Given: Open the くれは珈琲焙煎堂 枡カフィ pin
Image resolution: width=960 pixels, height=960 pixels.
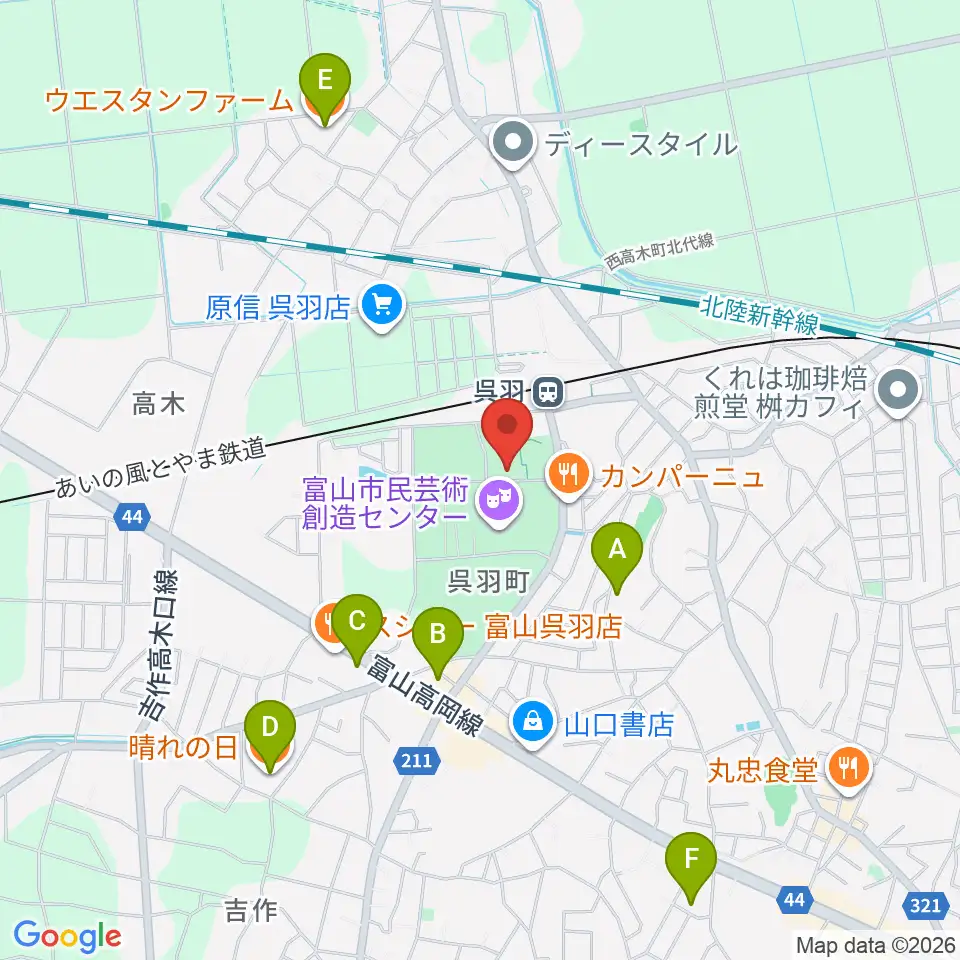Looking at the screenshot, I should click(898, 392).
